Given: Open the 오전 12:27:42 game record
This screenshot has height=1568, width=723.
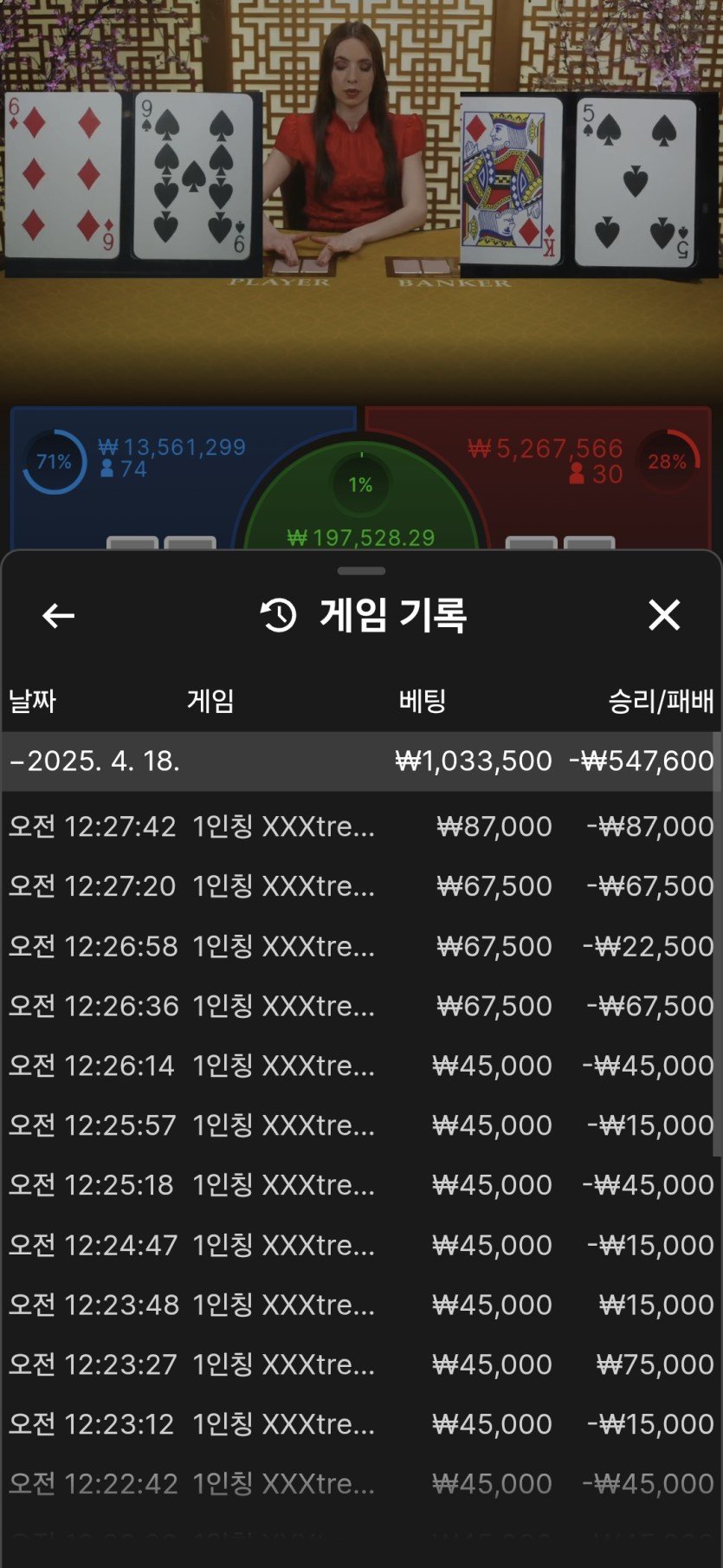Looking at the screenshot, I should coord(361,826).
